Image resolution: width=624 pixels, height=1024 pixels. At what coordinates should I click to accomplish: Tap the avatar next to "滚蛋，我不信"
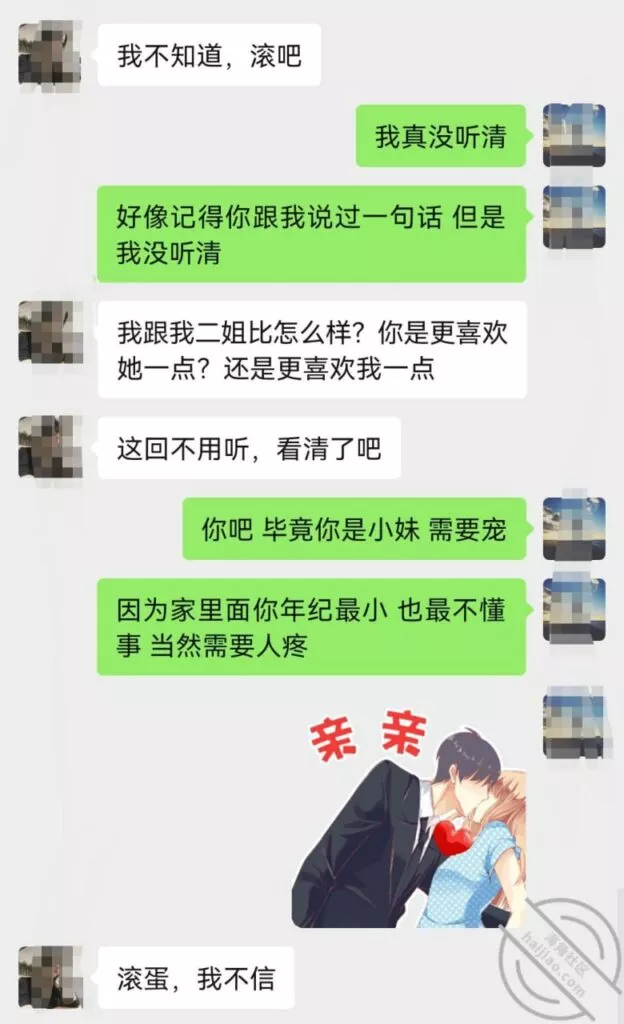click(49, 976)
